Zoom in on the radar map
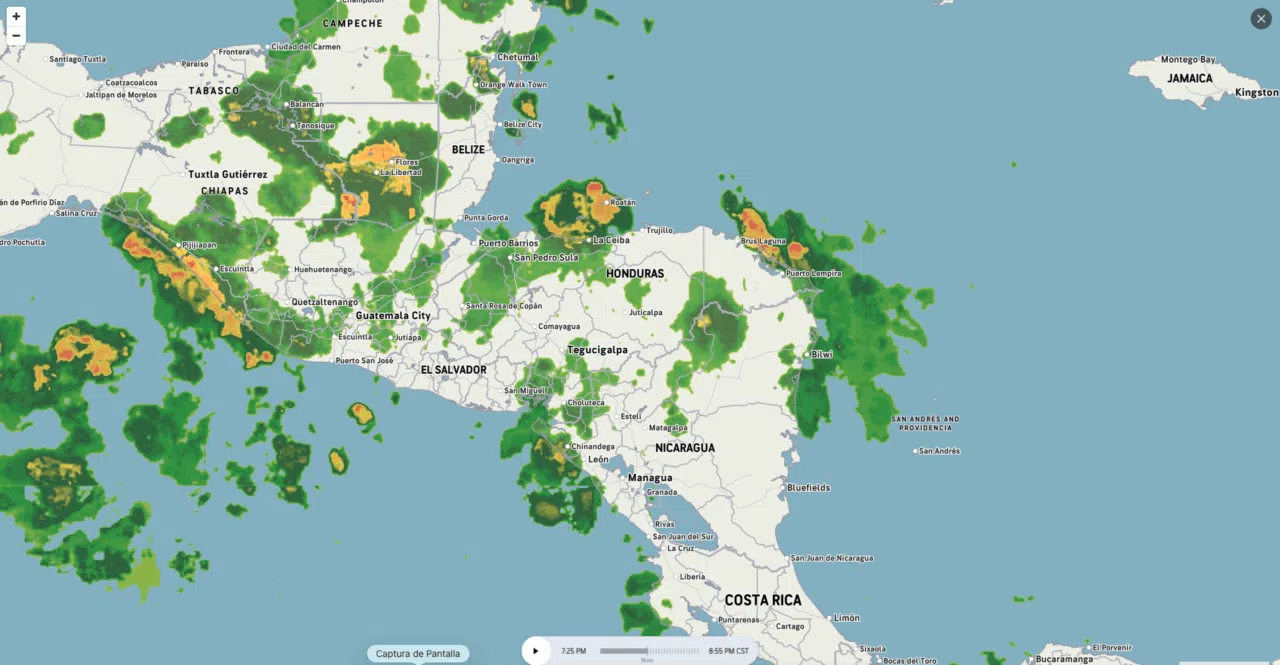Screen dimensions: 1280x665 tap(16, 17)
